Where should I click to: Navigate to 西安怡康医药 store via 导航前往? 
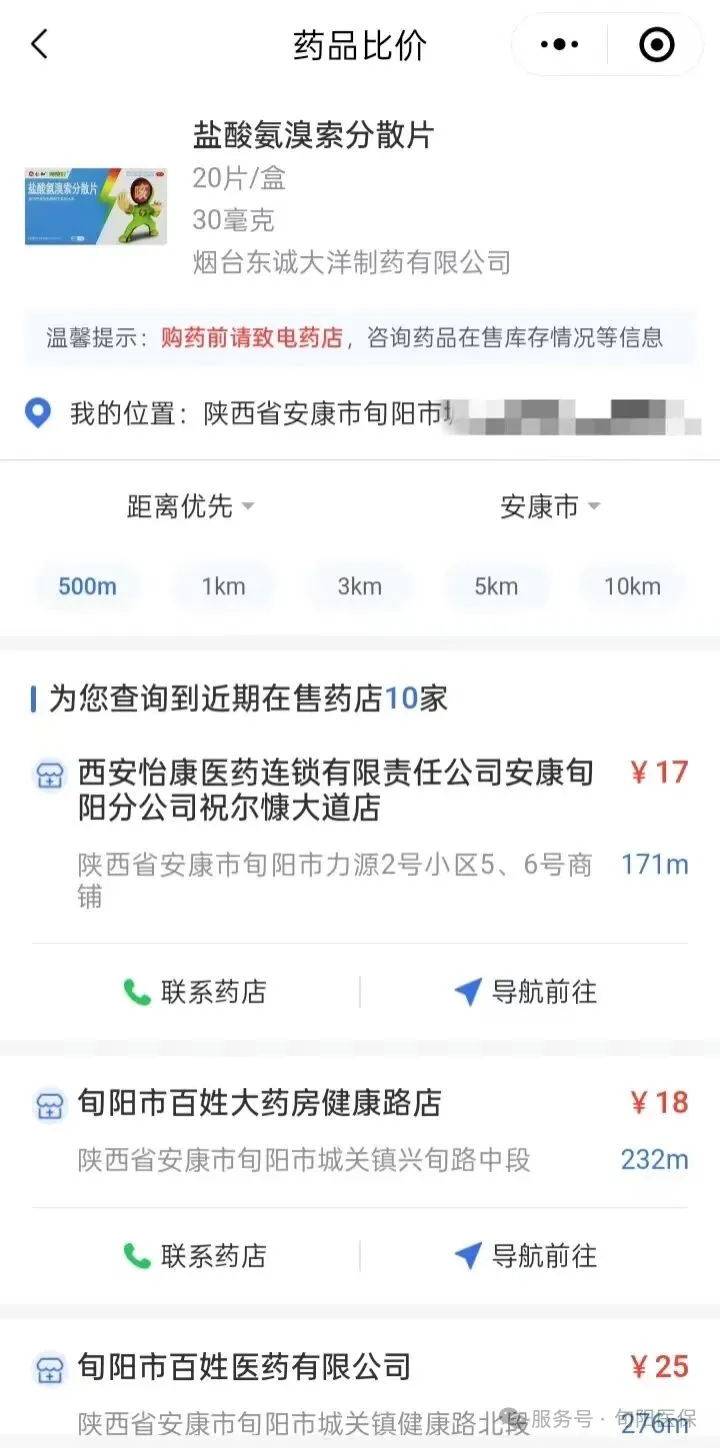click(525, 992)
